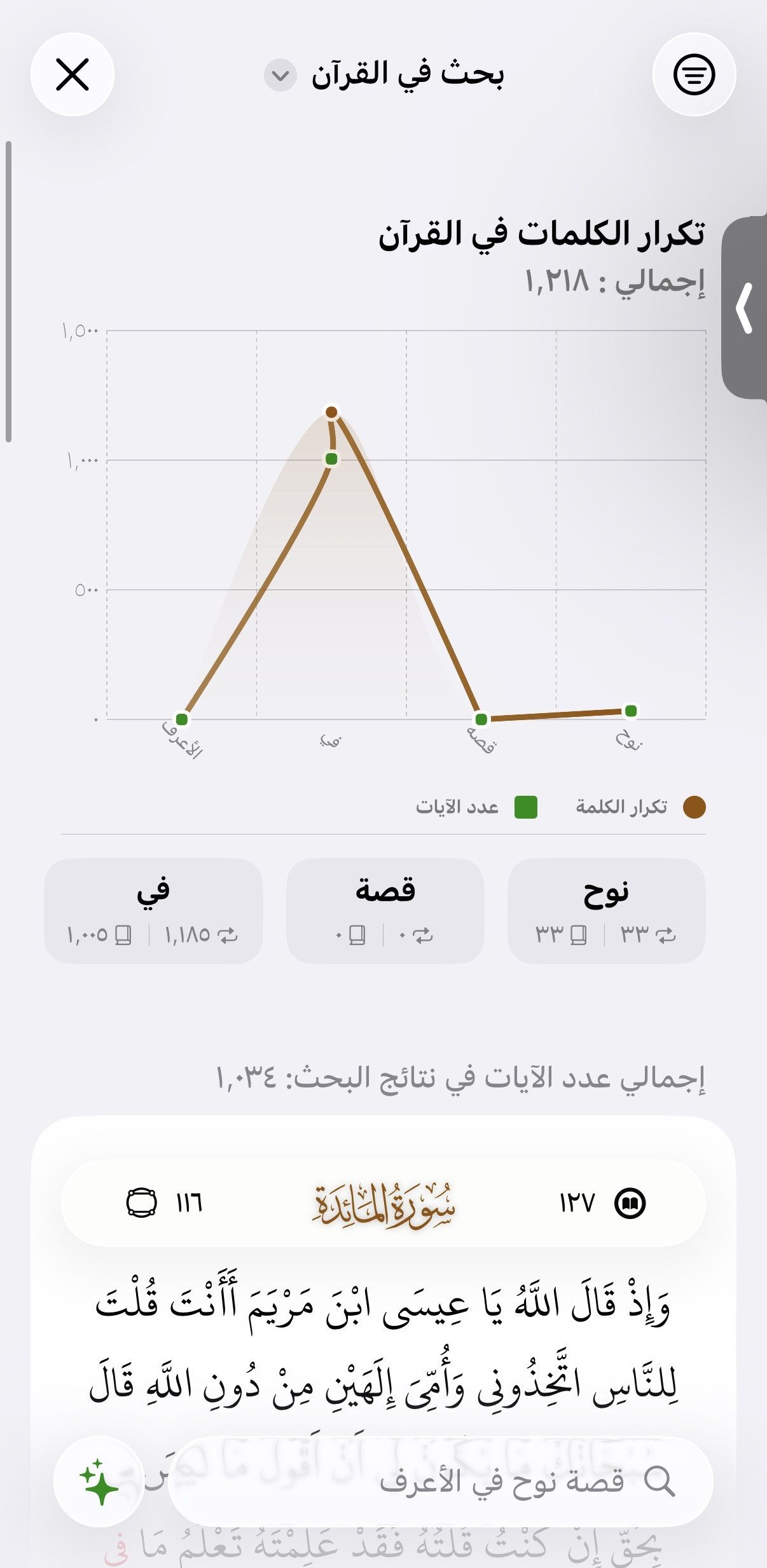
Task: Expand the بحث في القرآن dropdown
Action: 280,76
